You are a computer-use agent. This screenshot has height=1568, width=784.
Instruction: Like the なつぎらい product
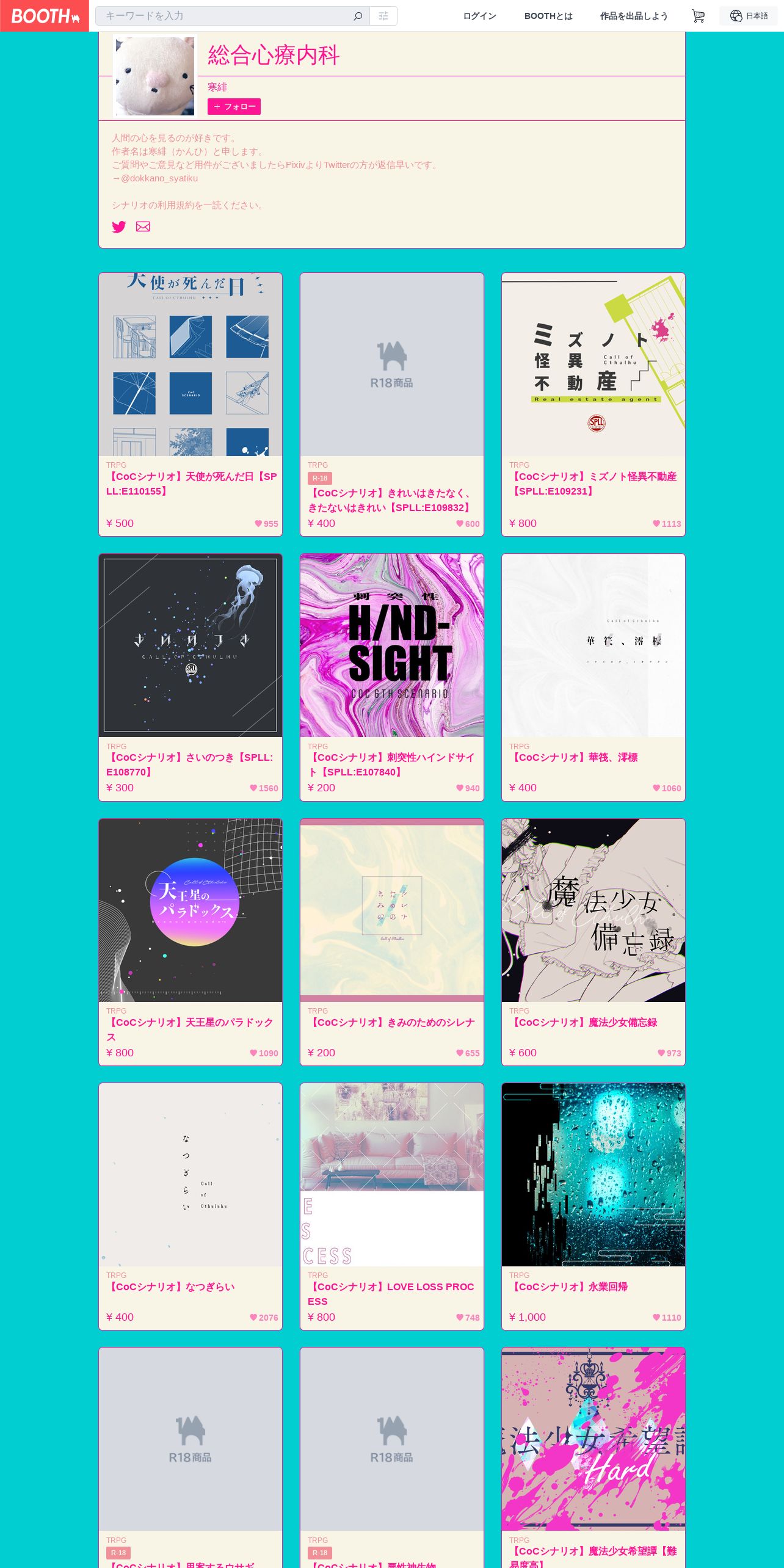(264, 1318)
